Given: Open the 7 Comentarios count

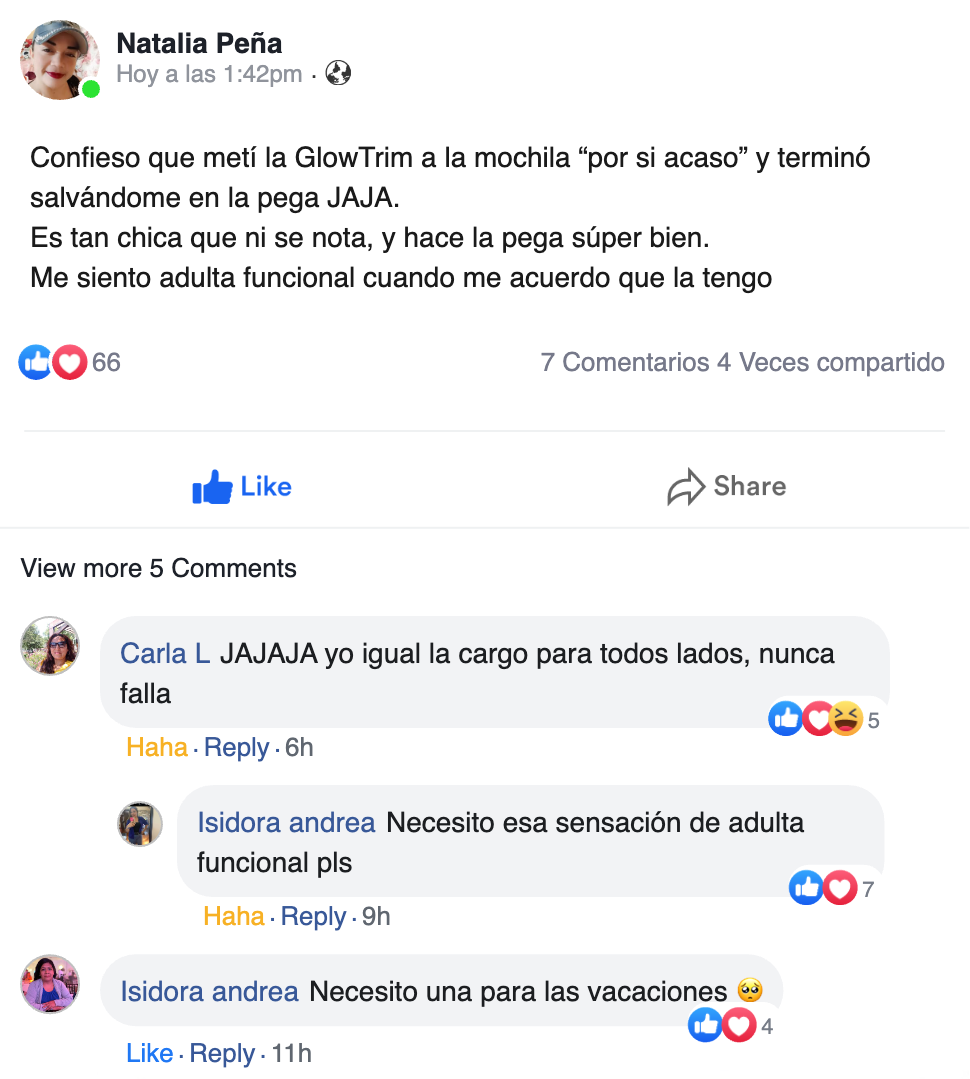Looking at the screenshot, I should 625,362.
